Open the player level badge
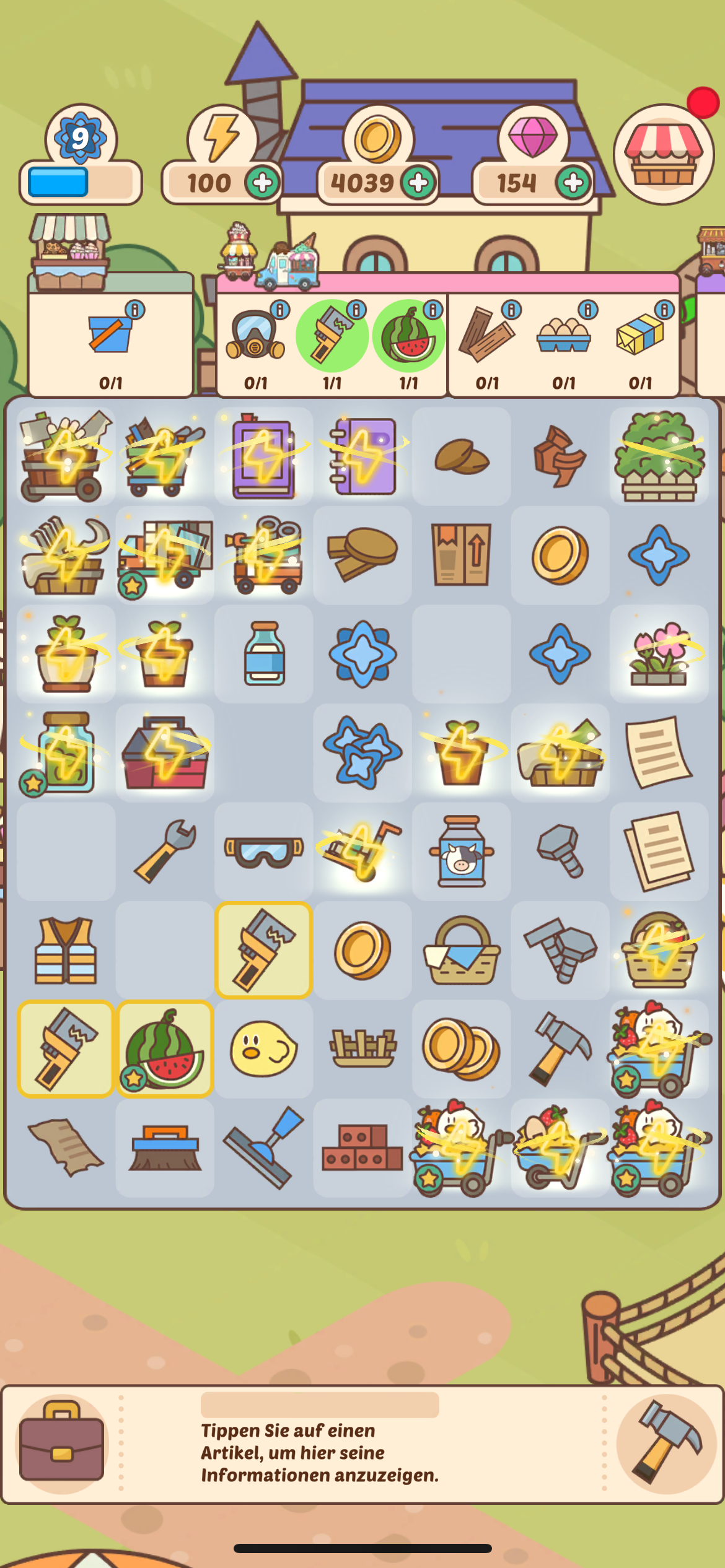The height and width of the screenshot is (1568, 725). pyautogui.click(x=80, y=139)
